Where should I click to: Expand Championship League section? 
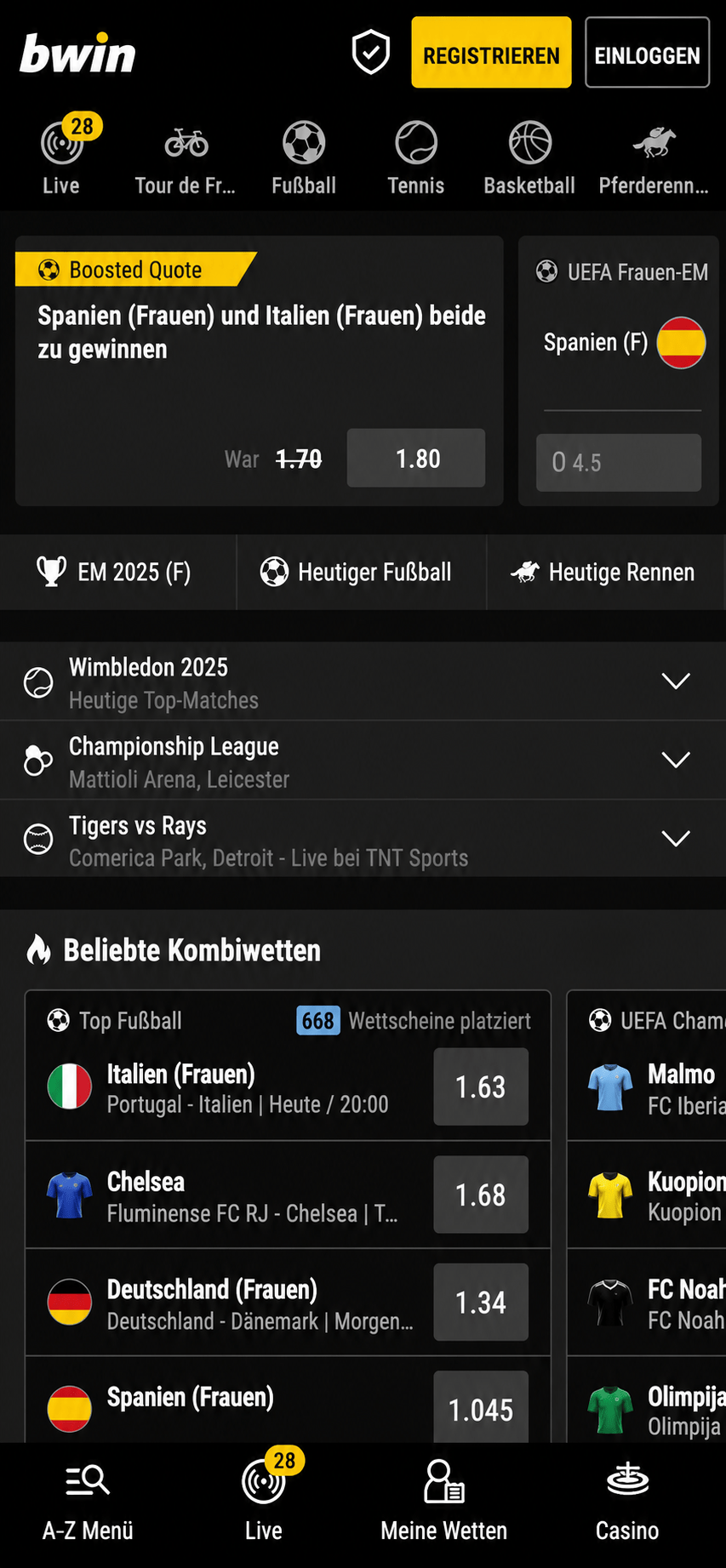point(363,760)
